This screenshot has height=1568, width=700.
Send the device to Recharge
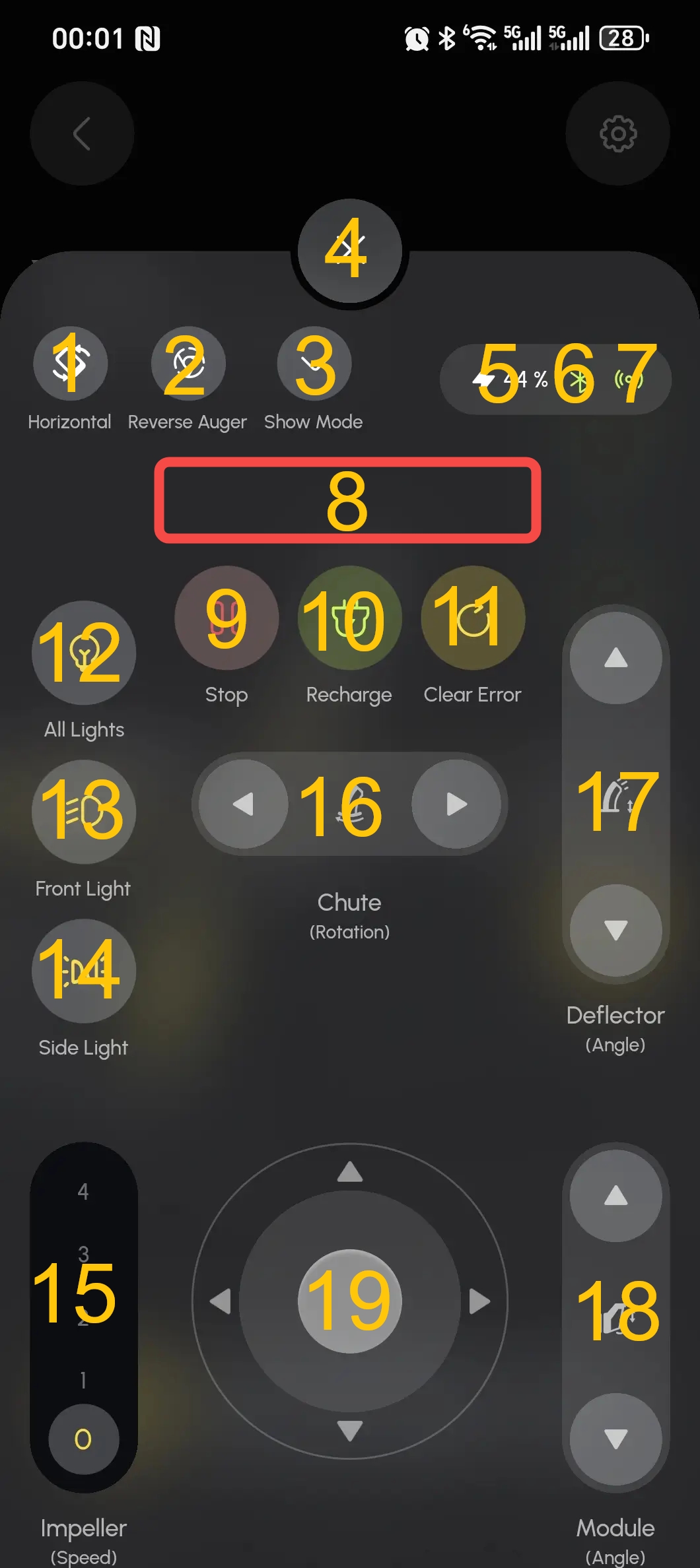(x=349, y=618)
